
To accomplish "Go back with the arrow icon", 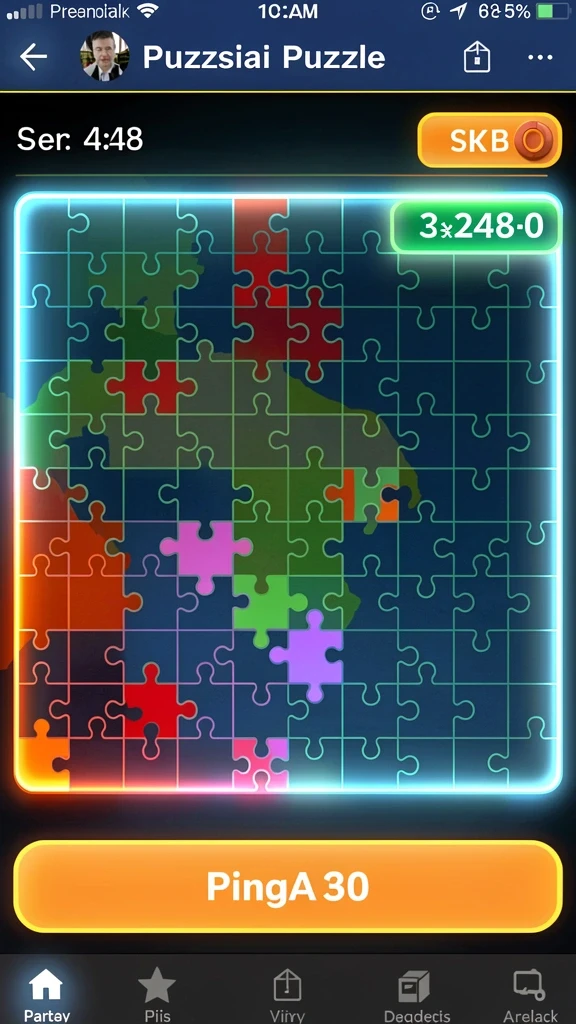I will pyautogui.click(x=33, y=57).
